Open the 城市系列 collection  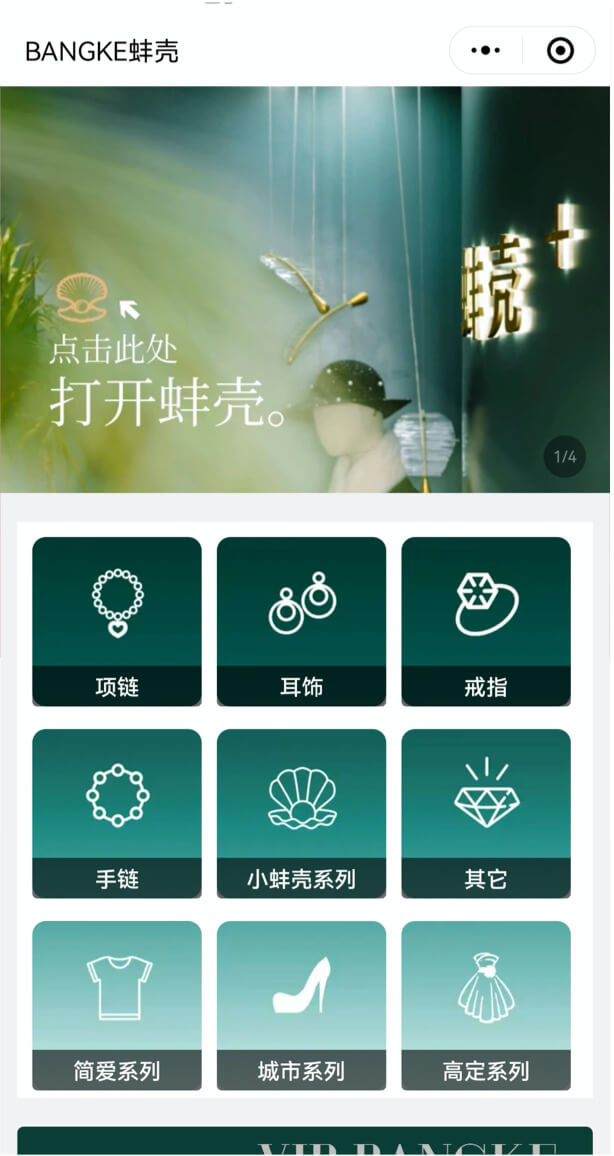click(x=301, y=1005)
